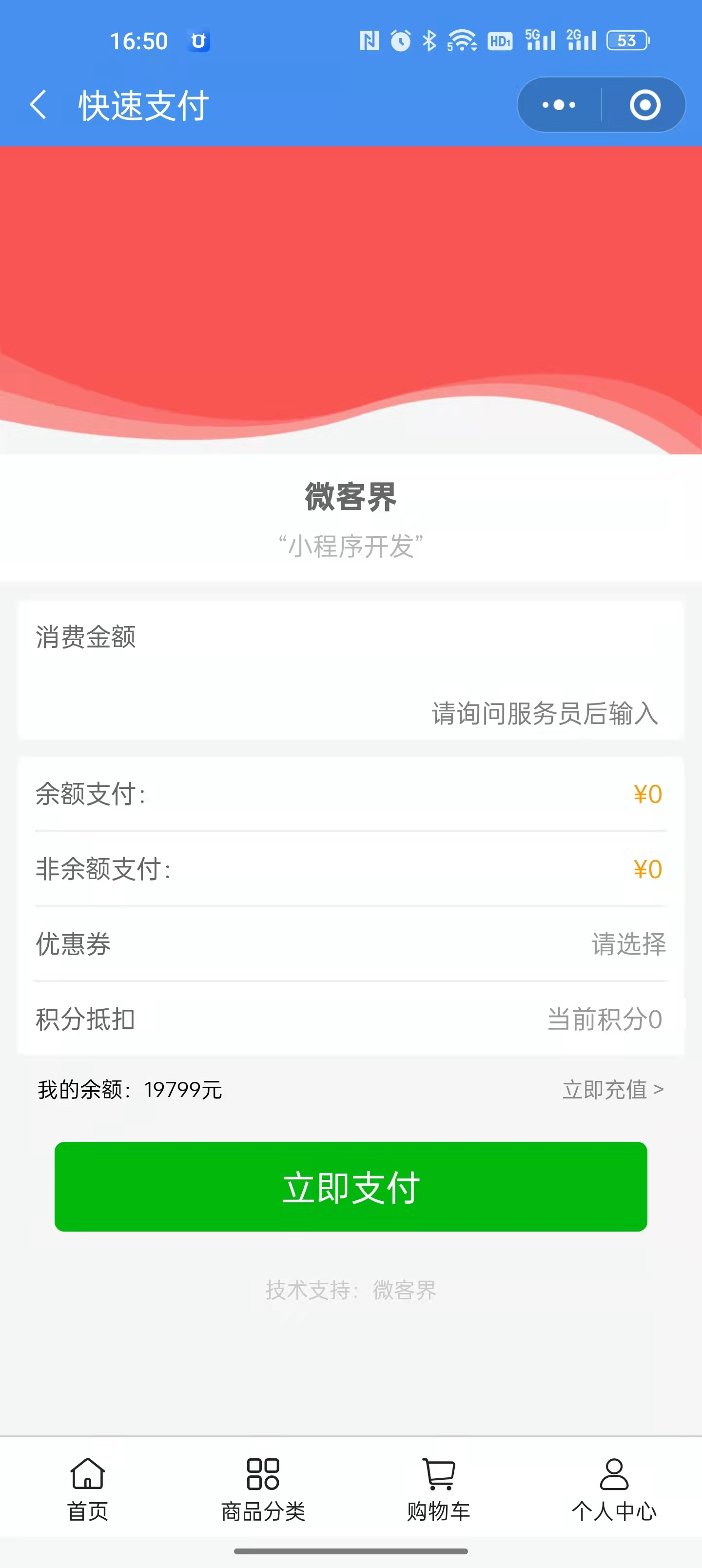View the 购物车 tab
Viewport: 702px width, 1568px height.
438,1489
